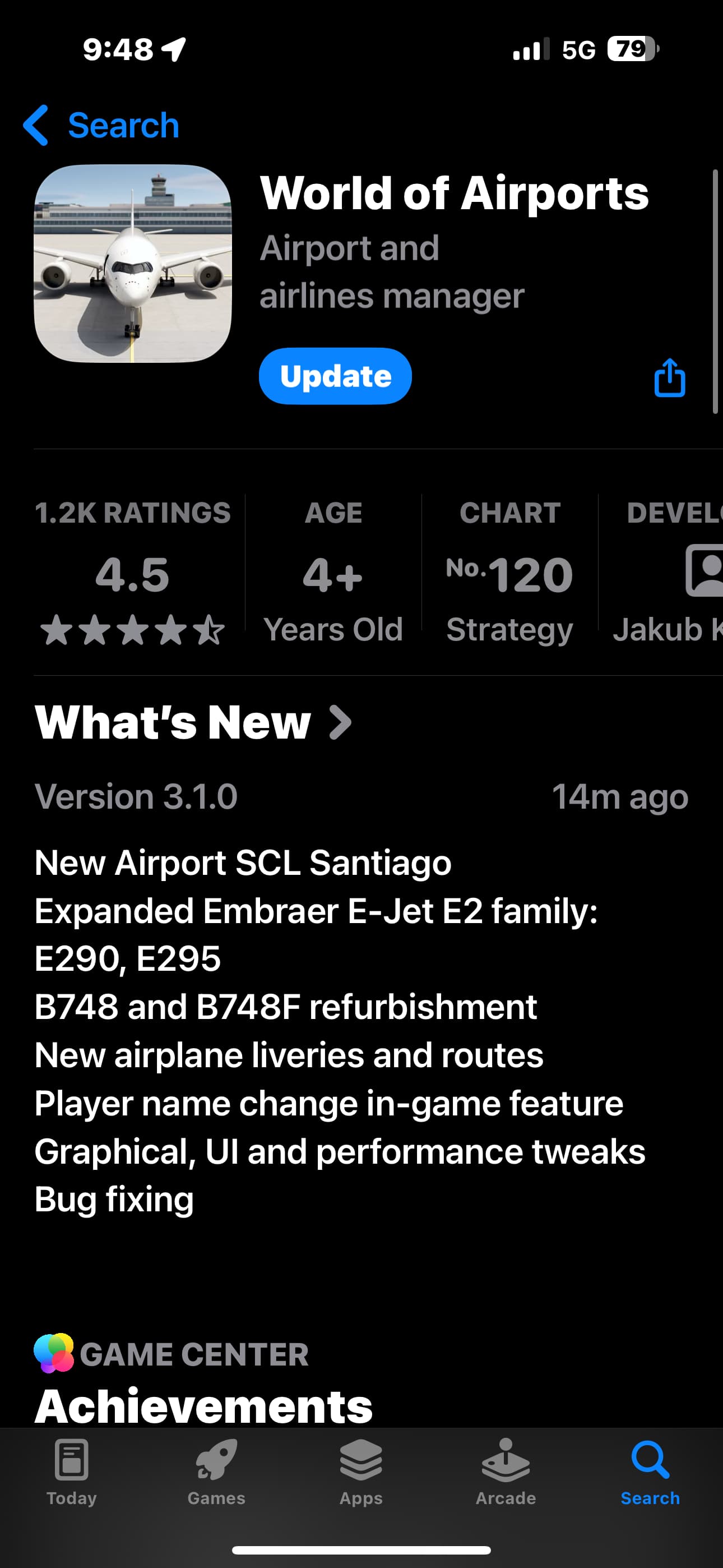Screen dimensions: 723x1568
Task: Share the World of Airports app
Action: click(669, 377)
